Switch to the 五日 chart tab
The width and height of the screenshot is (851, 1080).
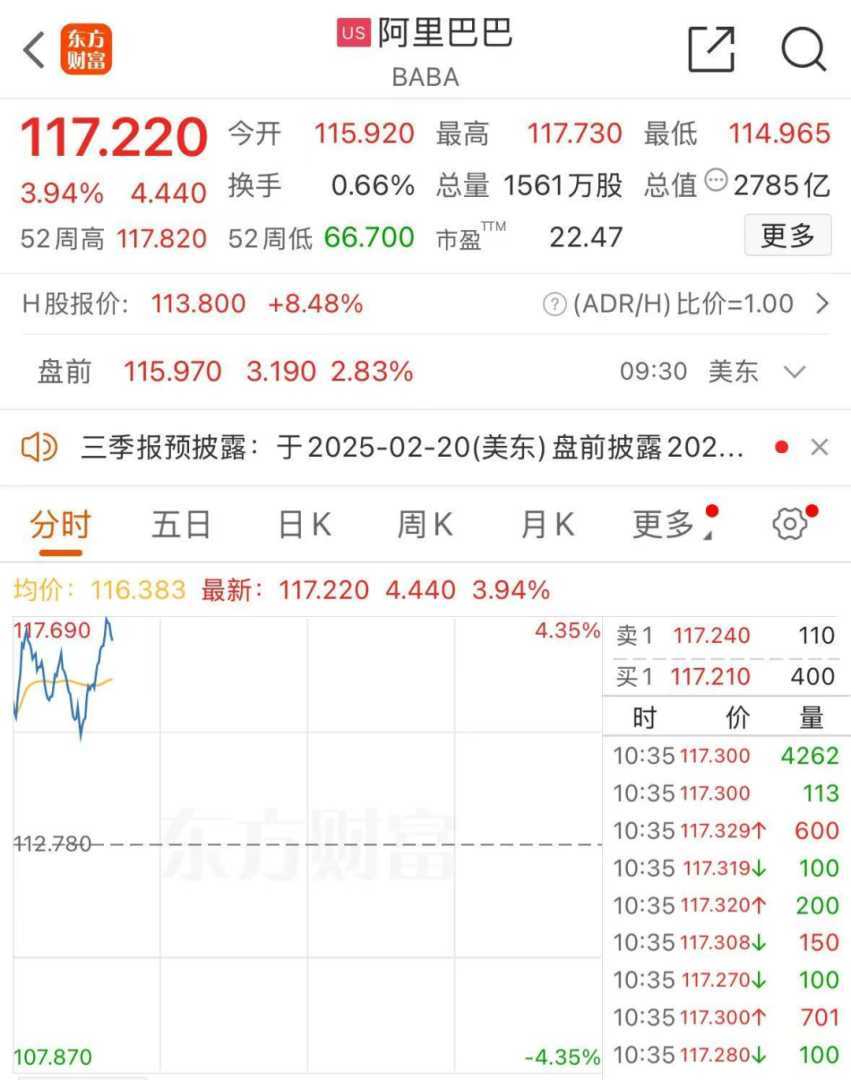pos(181,524)
